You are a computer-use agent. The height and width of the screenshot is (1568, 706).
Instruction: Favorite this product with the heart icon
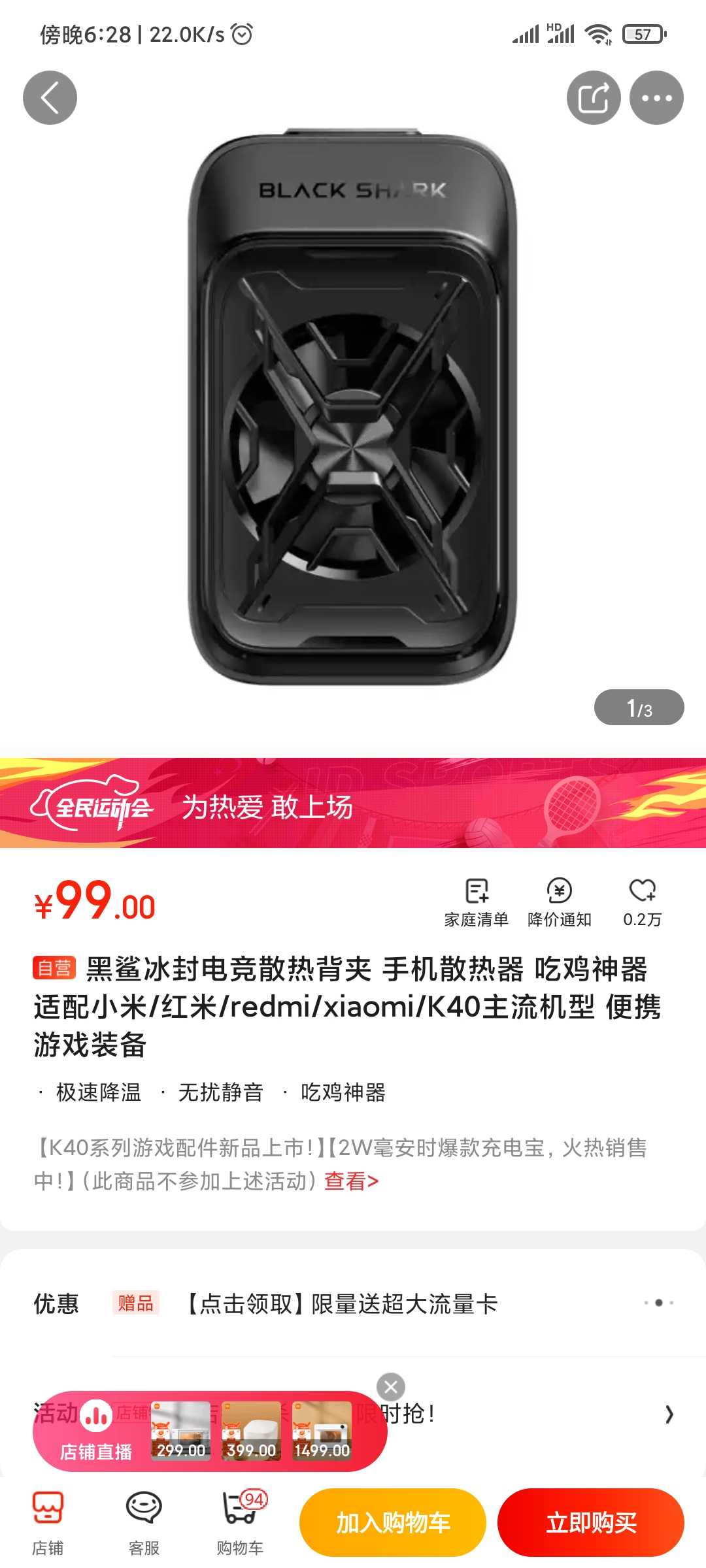pos(642,901)
